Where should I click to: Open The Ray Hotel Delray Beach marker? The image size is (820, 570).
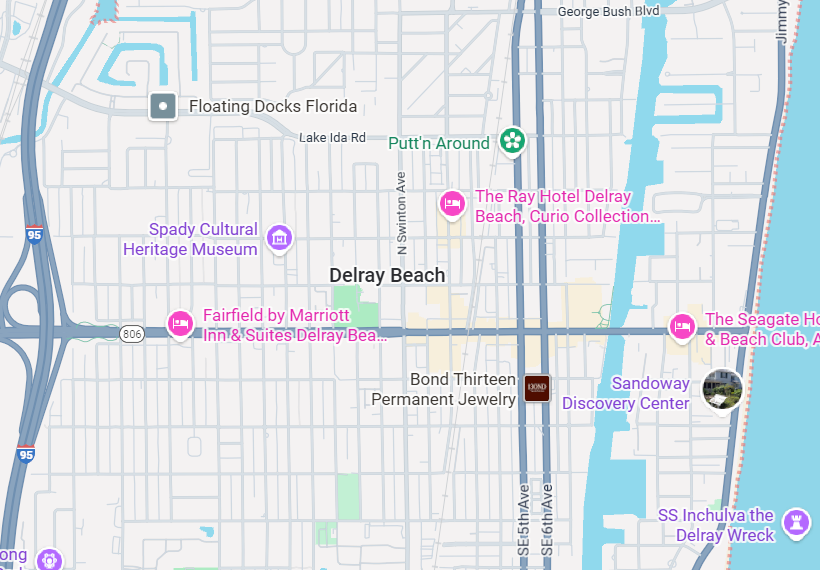(x=452, y=204)
